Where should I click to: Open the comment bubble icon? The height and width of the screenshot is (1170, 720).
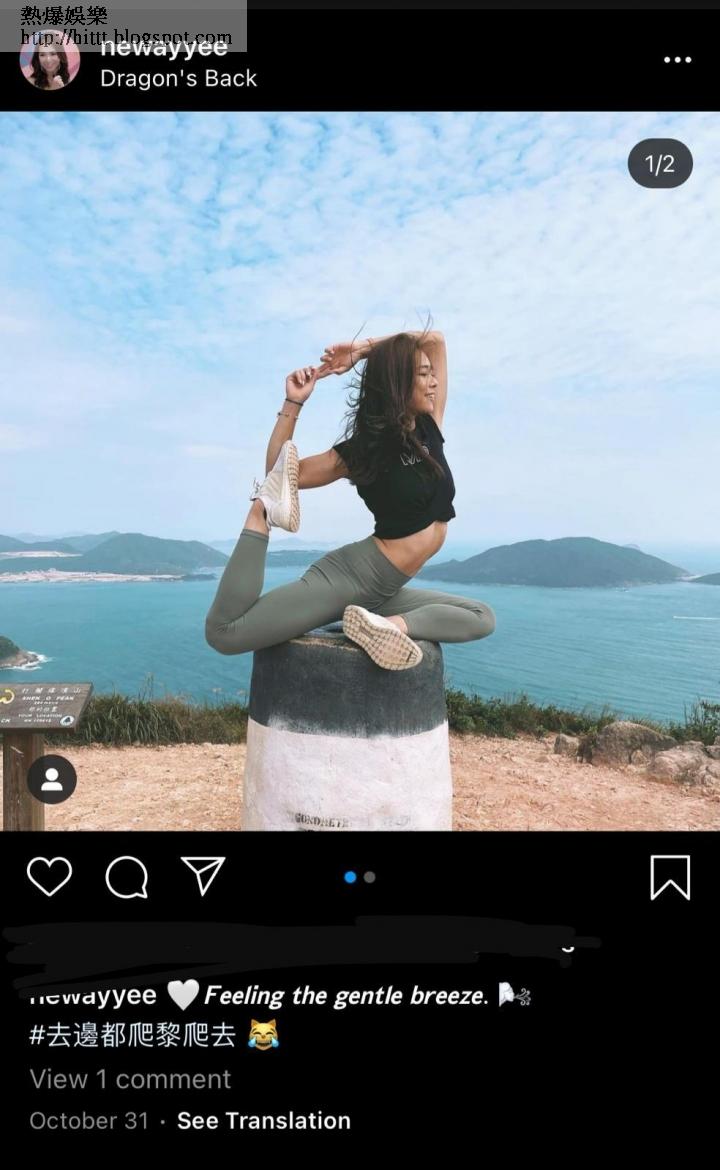(x=127, y=878)
